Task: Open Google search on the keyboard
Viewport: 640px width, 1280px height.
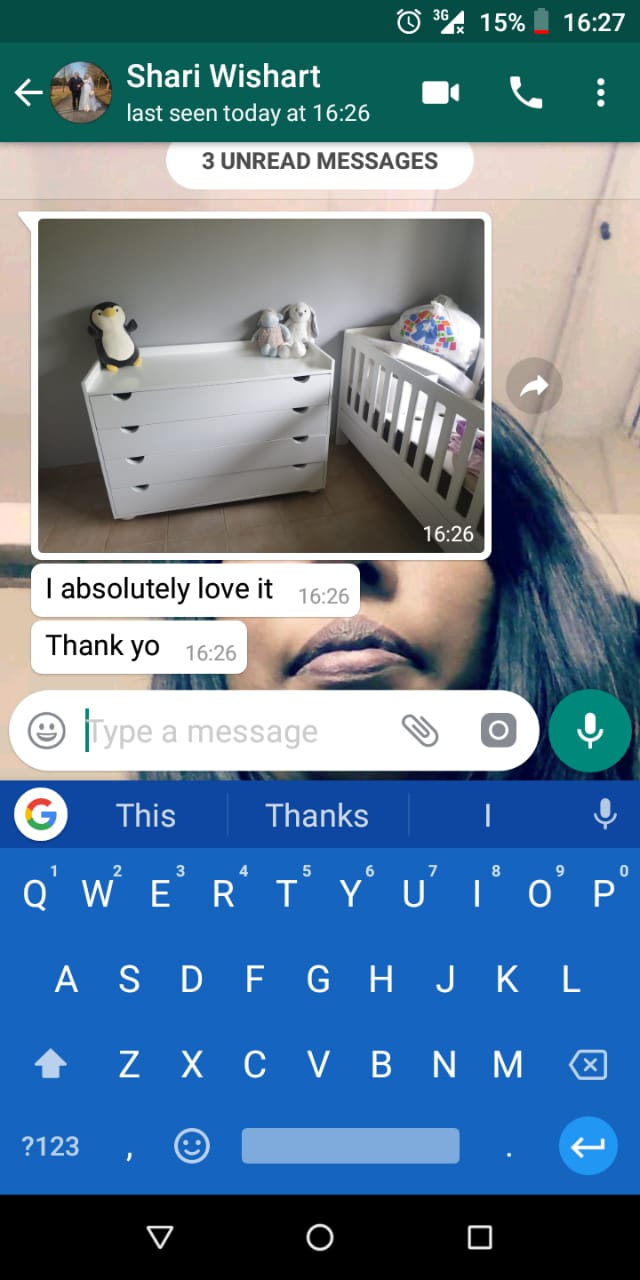Action: [41, 816]
